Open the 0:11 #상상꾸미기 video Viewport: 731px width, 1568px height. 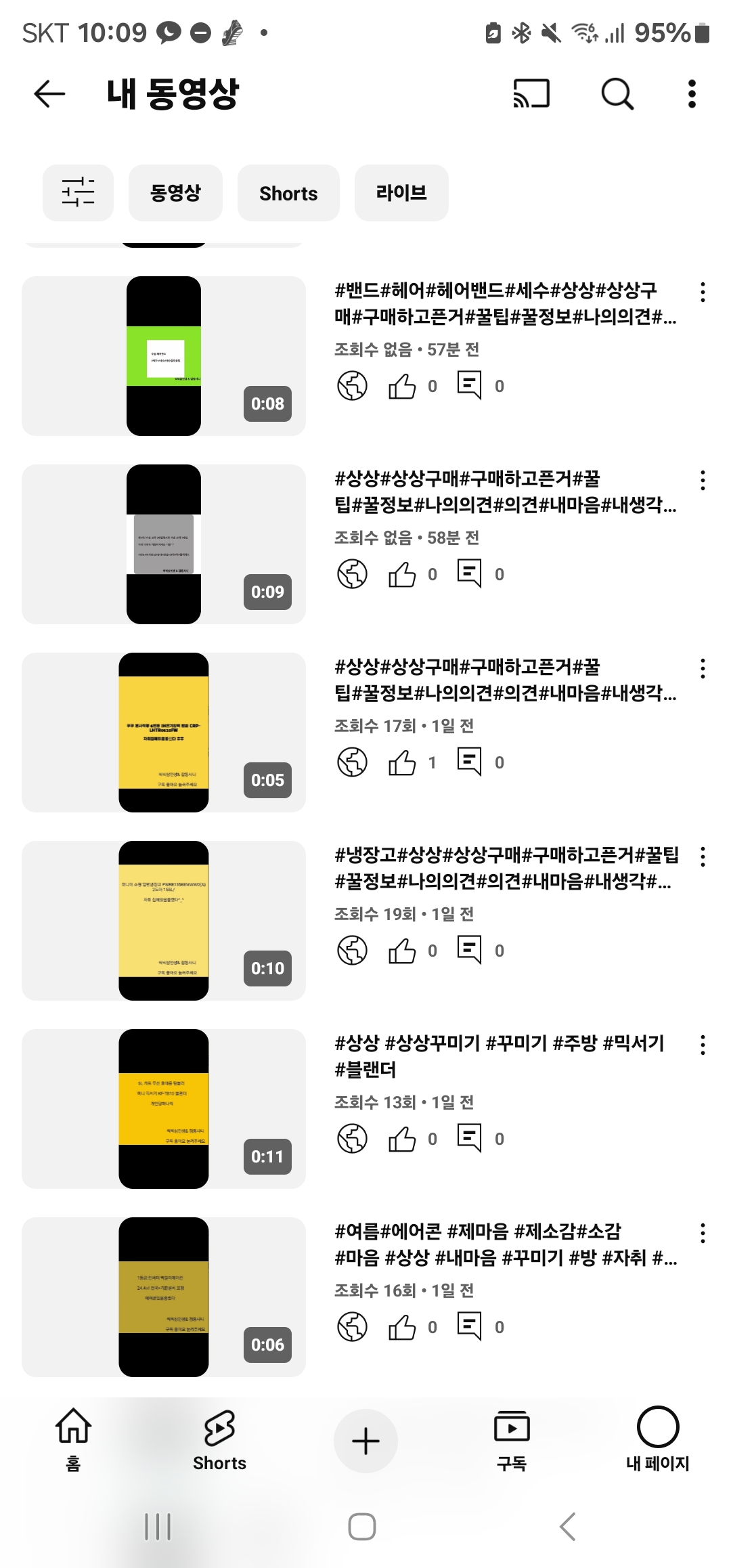164,1109
